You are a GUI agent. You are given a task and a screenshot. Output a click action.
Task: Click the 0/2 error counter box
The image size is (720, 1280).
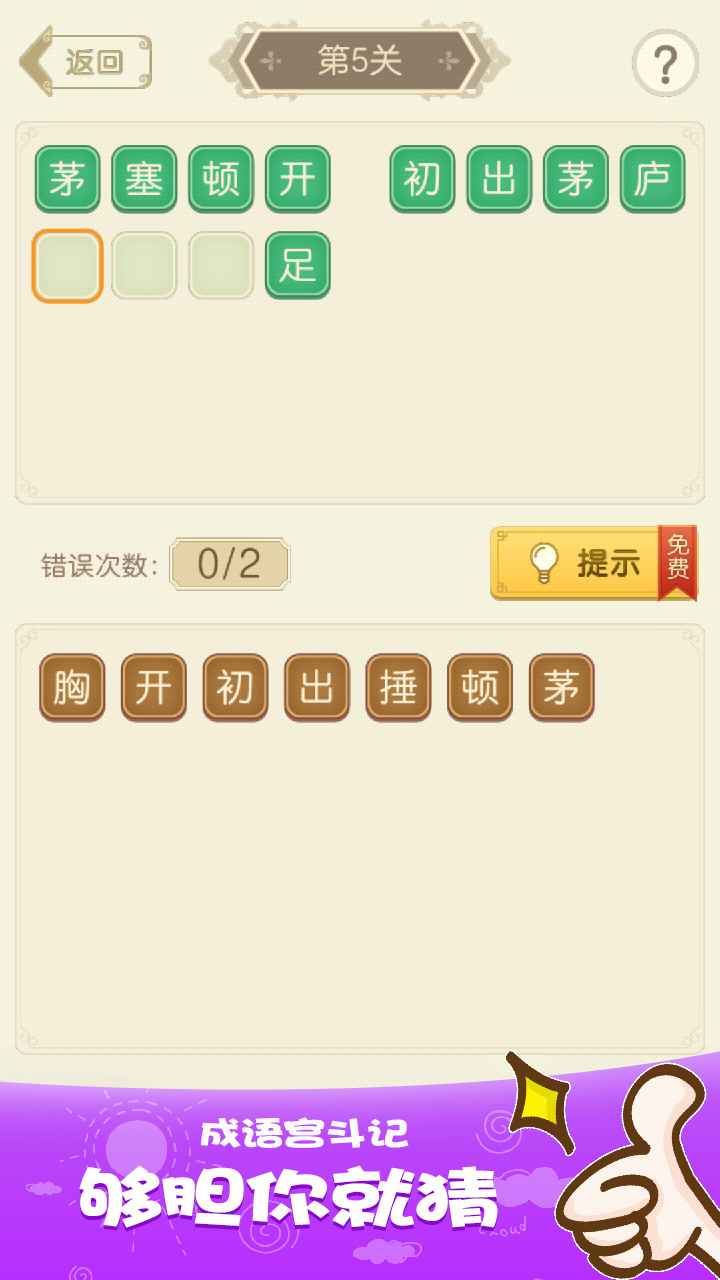coord(230,562)
